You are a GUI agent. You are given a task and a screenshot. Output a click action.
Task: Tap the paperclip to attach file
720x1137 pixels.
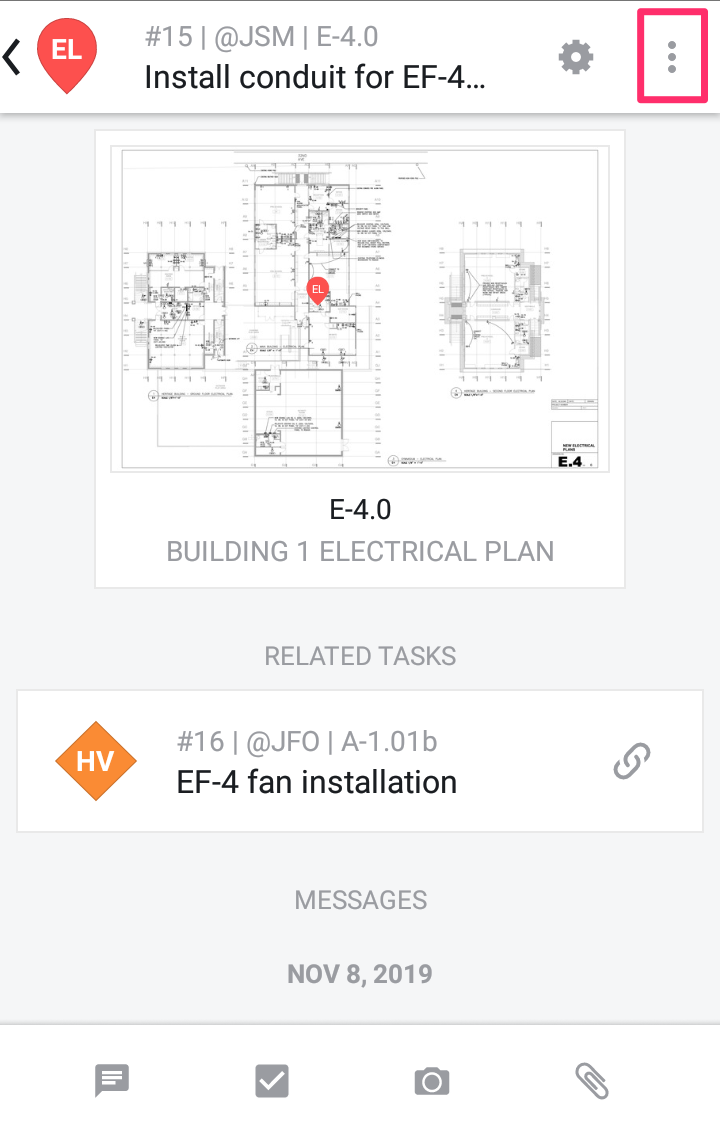point(592,1080)
